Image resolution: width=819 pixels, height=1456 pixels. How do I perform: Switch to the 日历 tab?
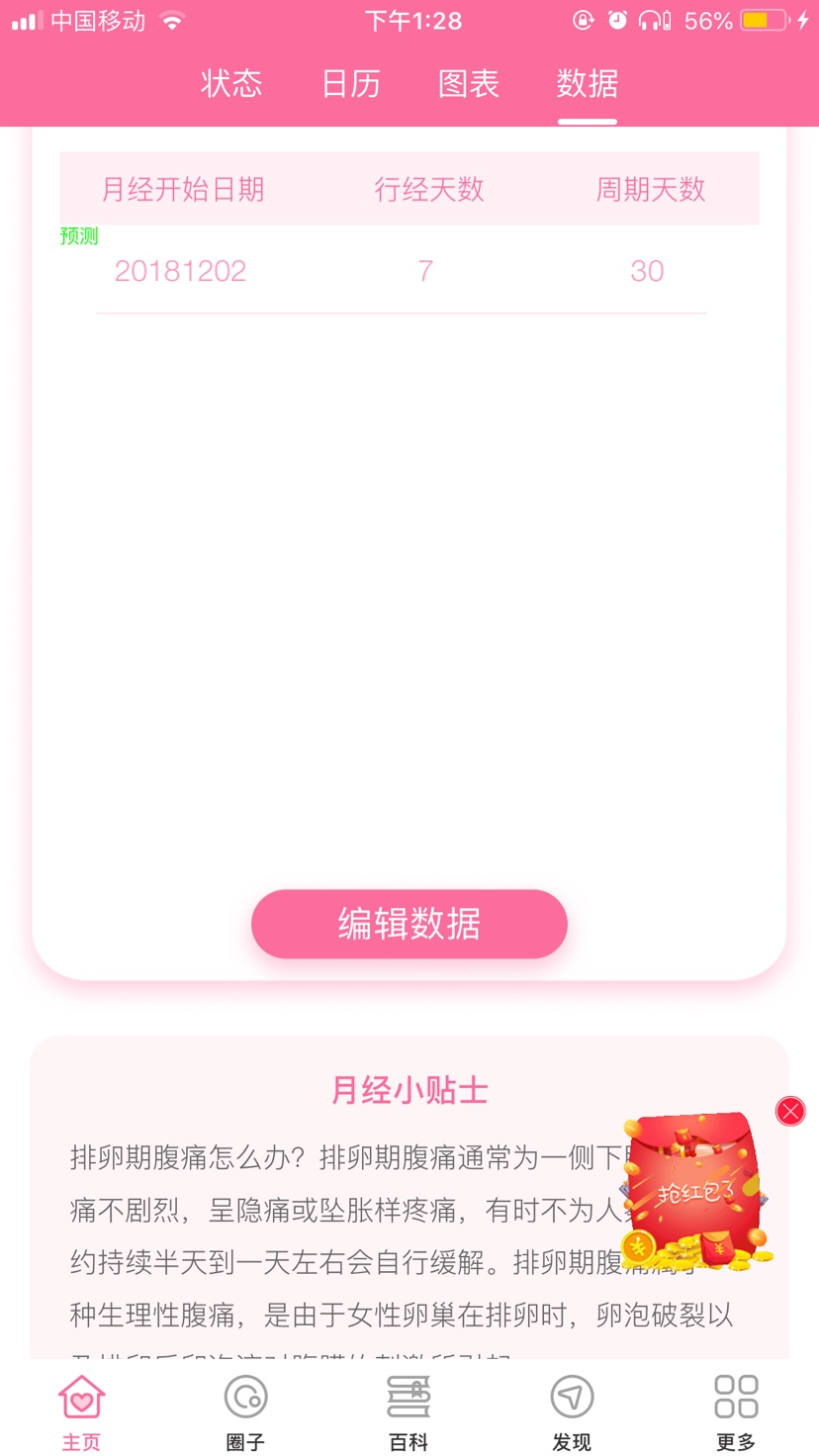(351, 84)
